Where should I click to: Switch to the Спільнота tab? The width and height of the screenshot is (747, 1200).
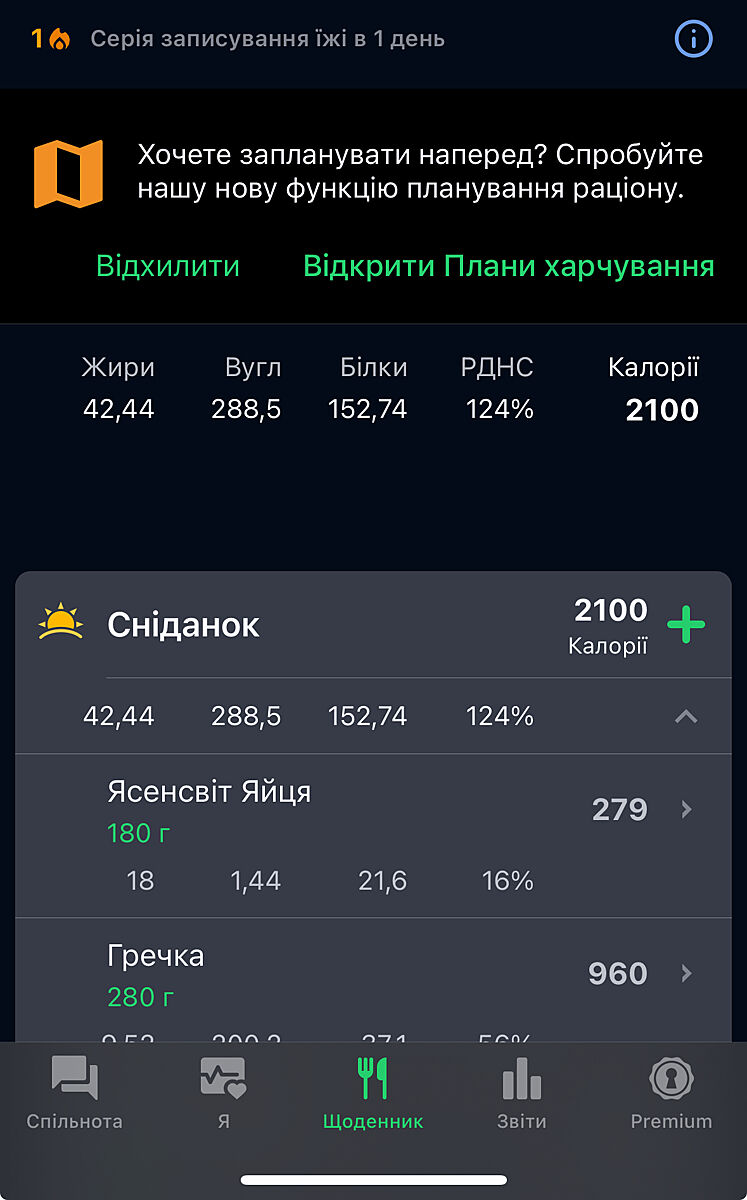pos(75,1094)
